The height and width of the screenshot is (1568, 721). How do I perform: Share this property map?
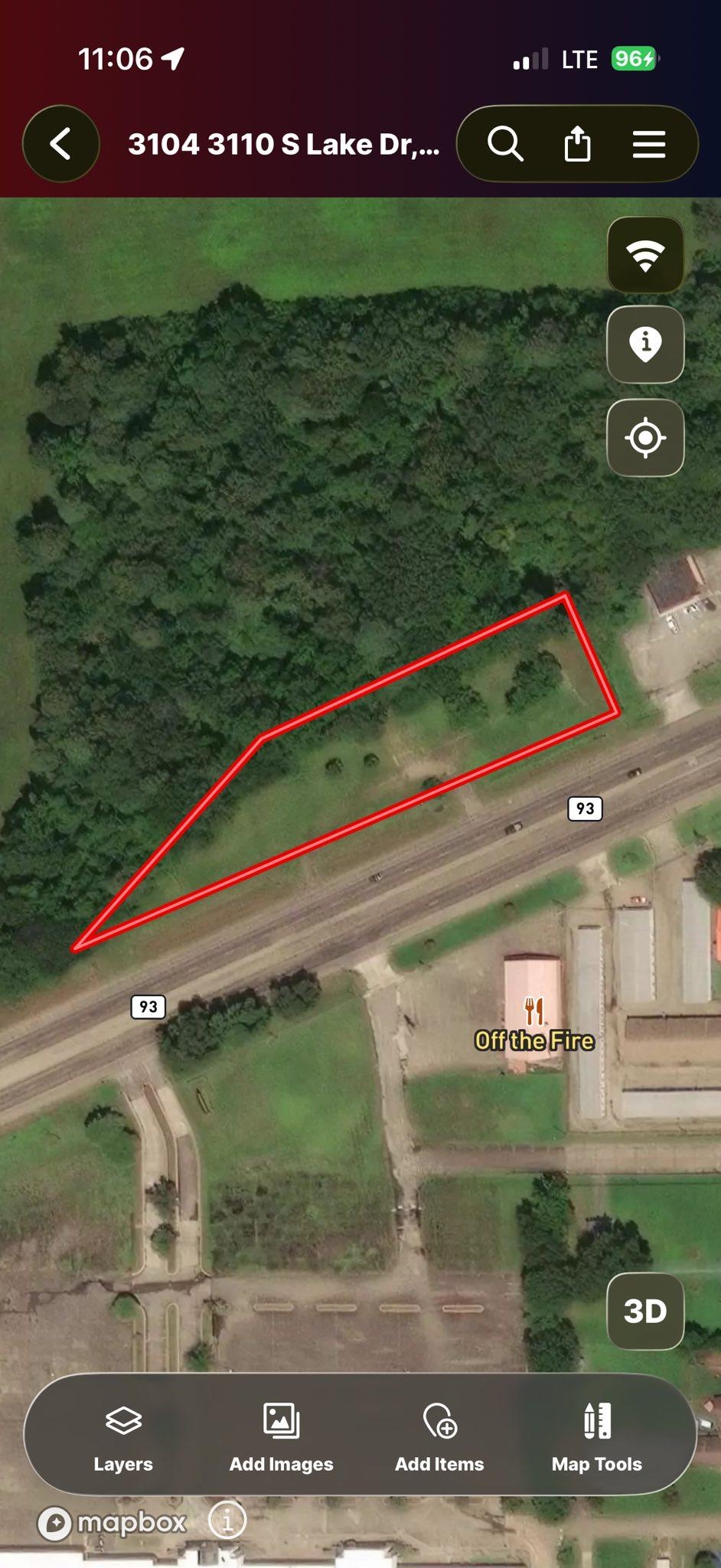pos(578,144)
